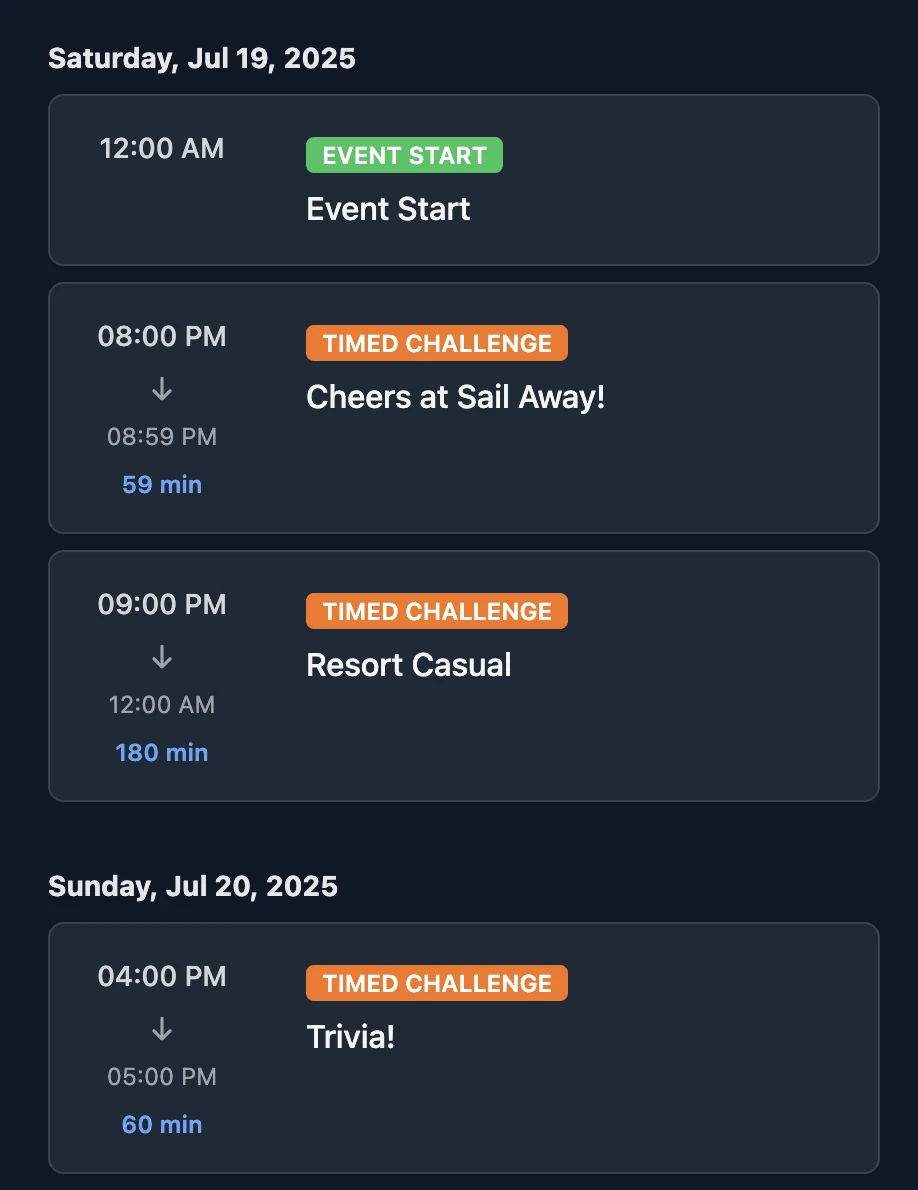Open the 59 min duration link
Screen dimensions: 918x1190
tap(162, 484)
